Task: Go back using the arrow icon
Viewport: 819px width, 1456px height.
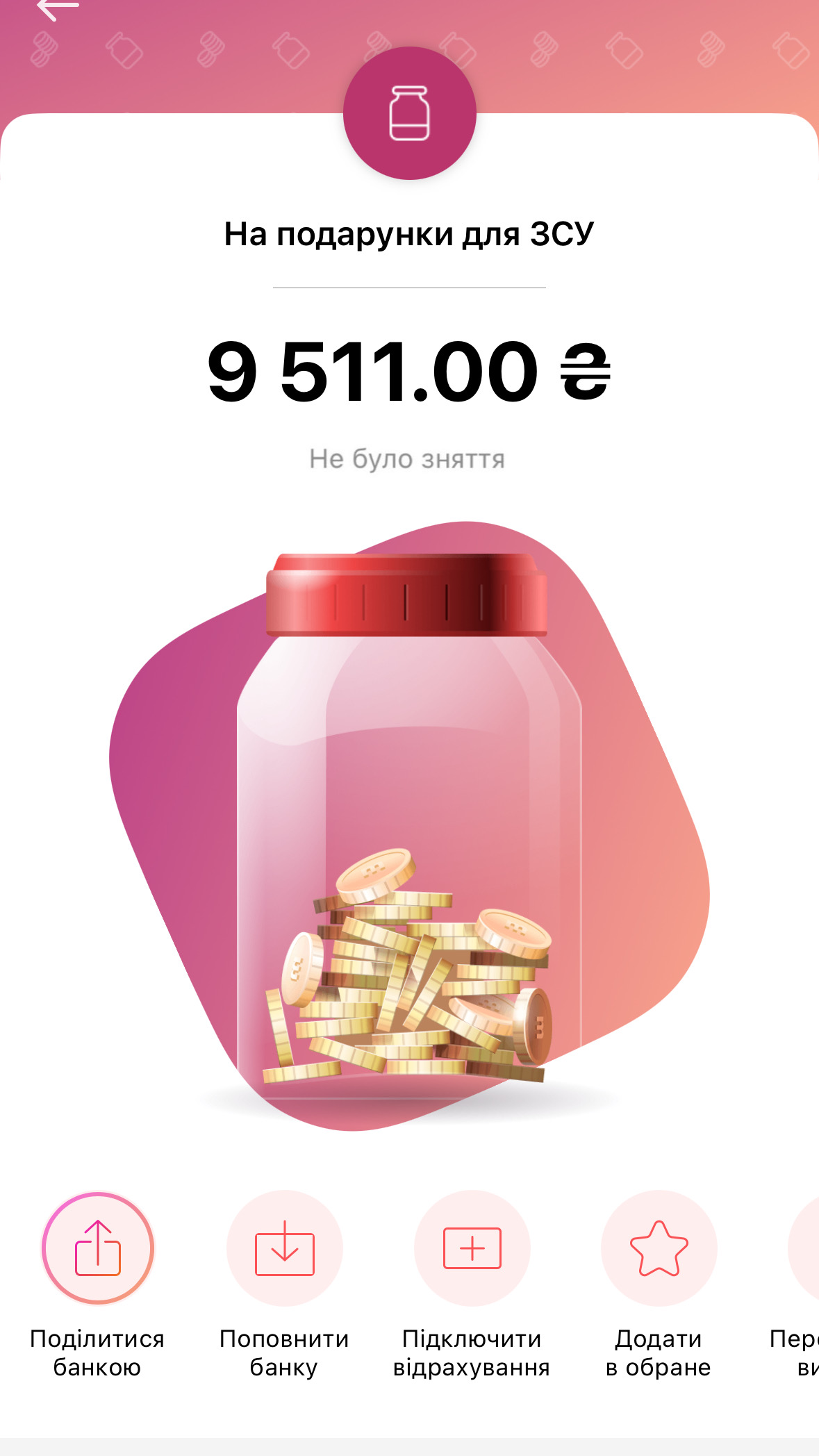Action: point(57,8)
